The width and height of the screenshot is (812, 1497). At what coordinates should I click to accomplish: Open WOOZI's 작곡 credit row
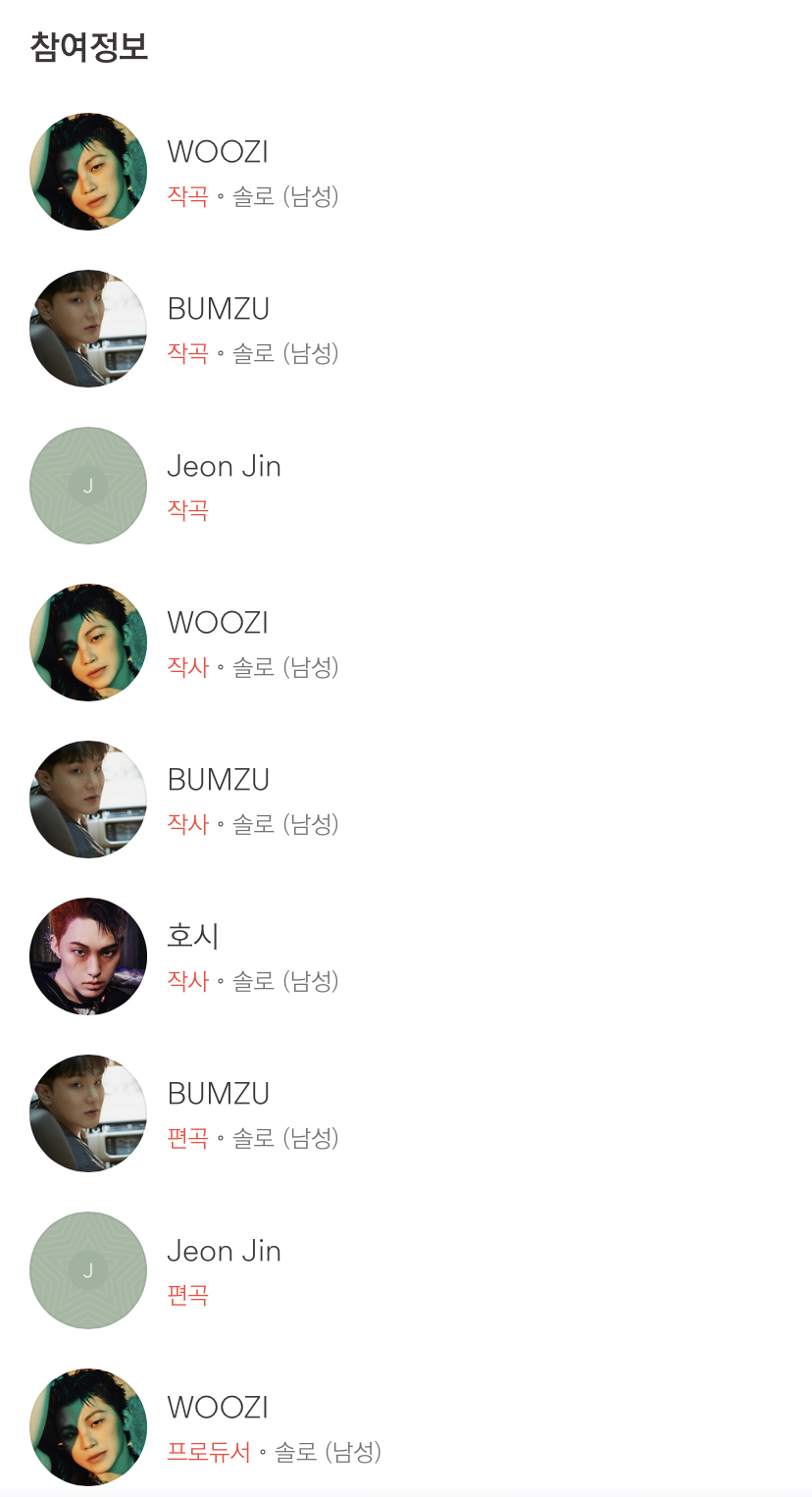tap(406, 172)
